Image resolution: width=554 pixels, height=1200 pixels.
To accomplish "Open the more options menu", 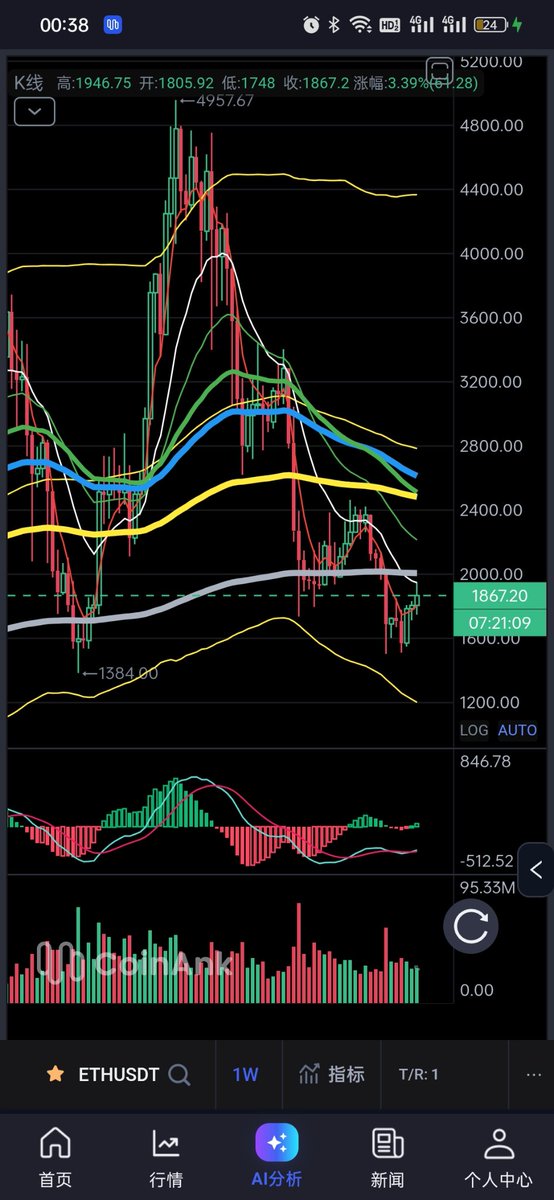I will click(533, 1075).
